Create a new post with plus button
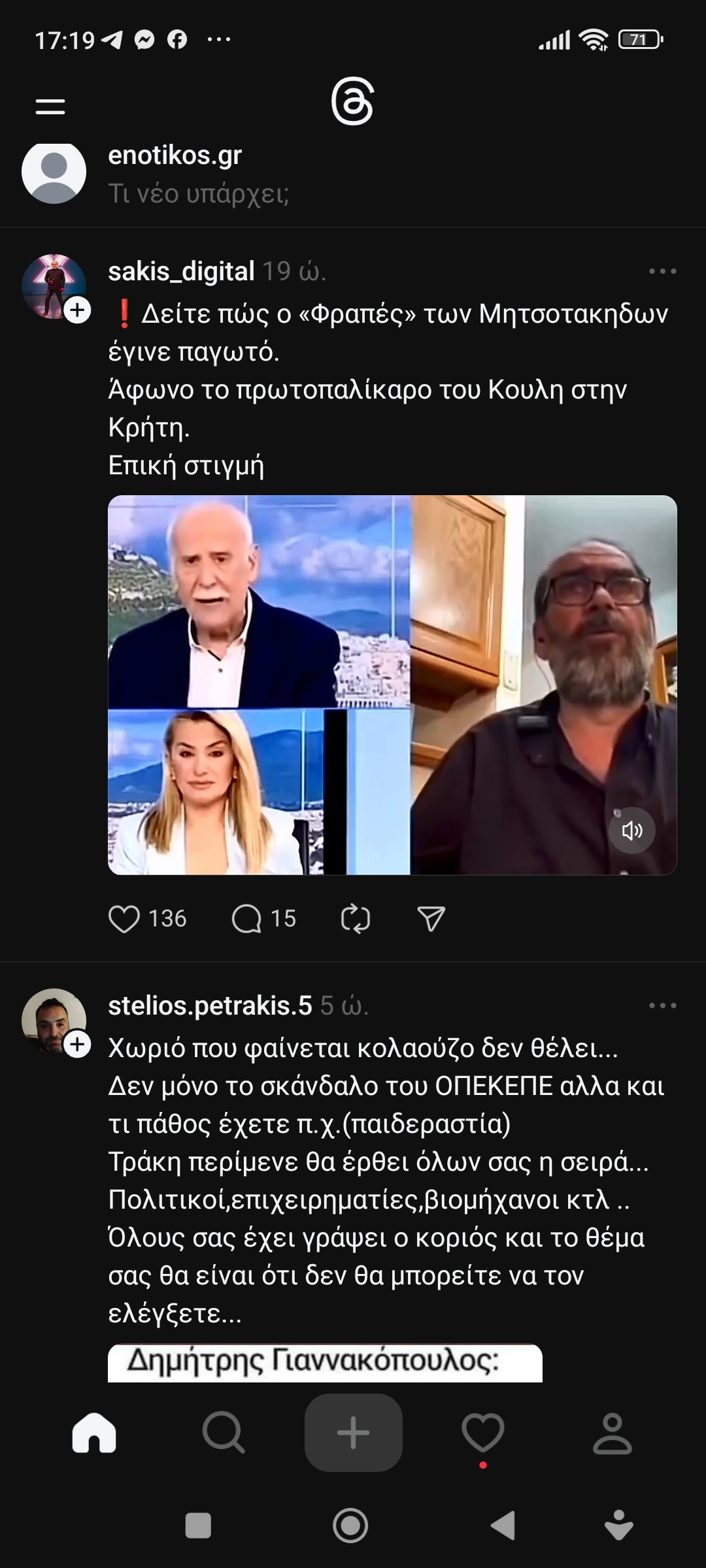The height and width of the screenshot is (1568, 706). tap(353, 1433)
